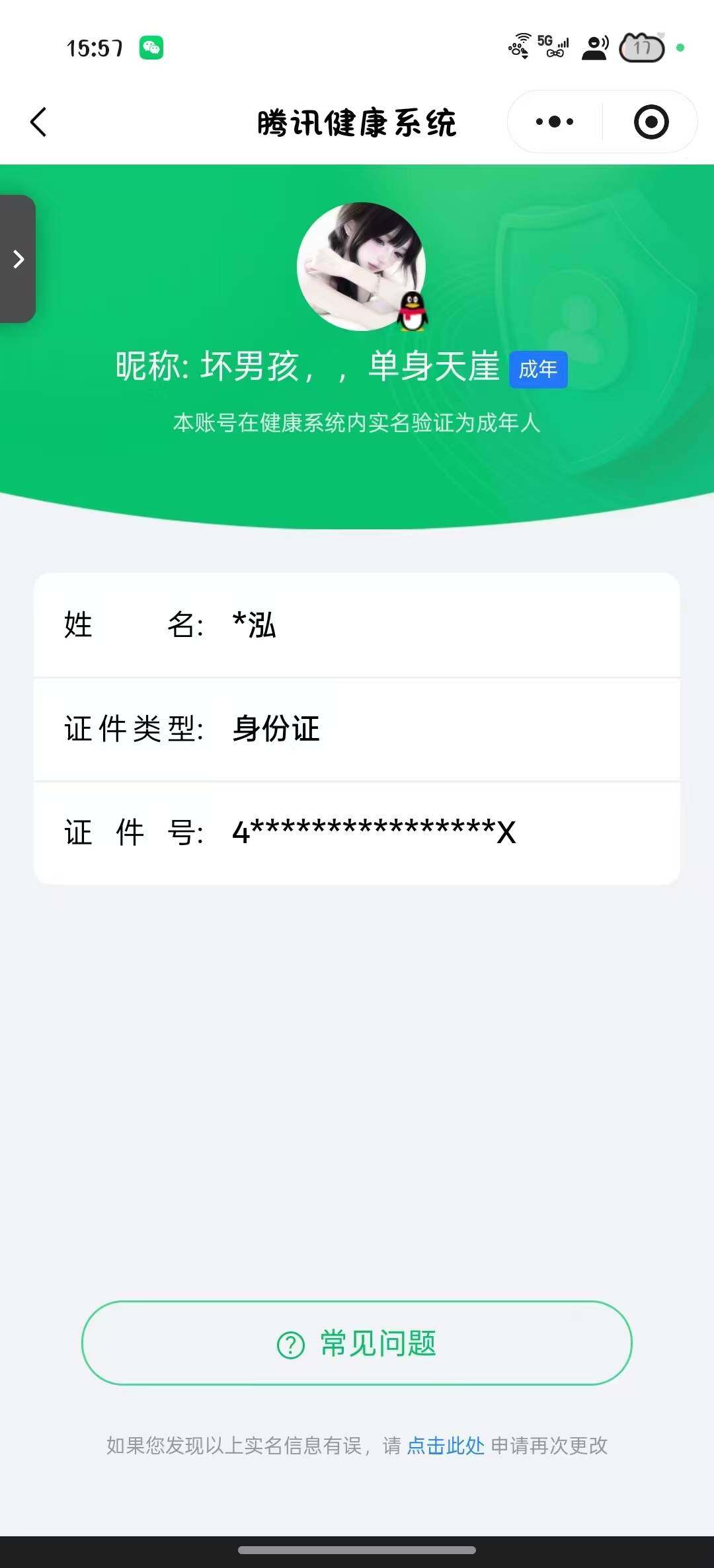The image size is (714, 1568).
Task: Open the 常见问题 FAQ button
Action: coord(357,1343)
